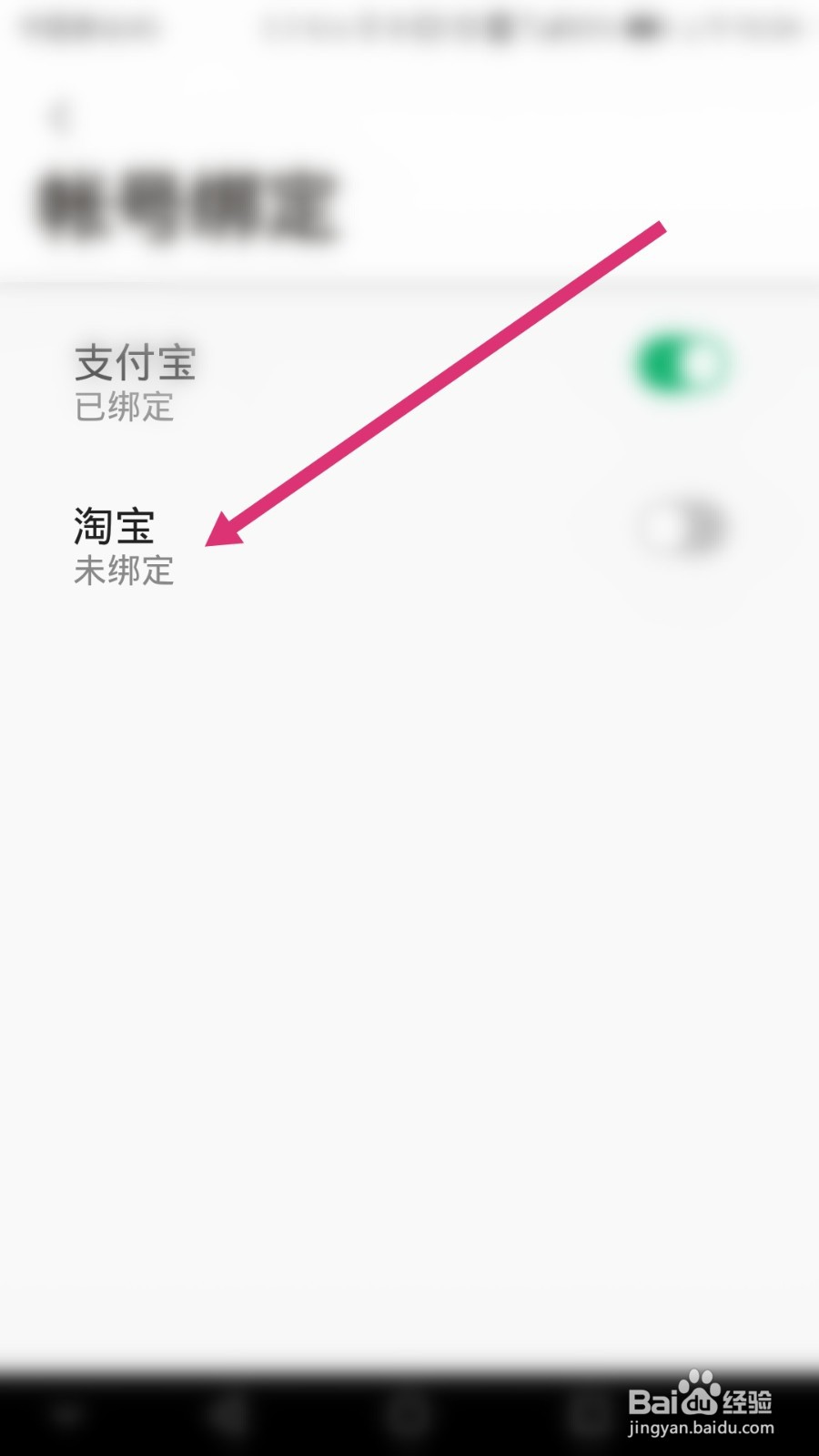Viewport: 819px width, 1456px height.
Task: Select the 支付宝 account row
Action: point(136,361)
